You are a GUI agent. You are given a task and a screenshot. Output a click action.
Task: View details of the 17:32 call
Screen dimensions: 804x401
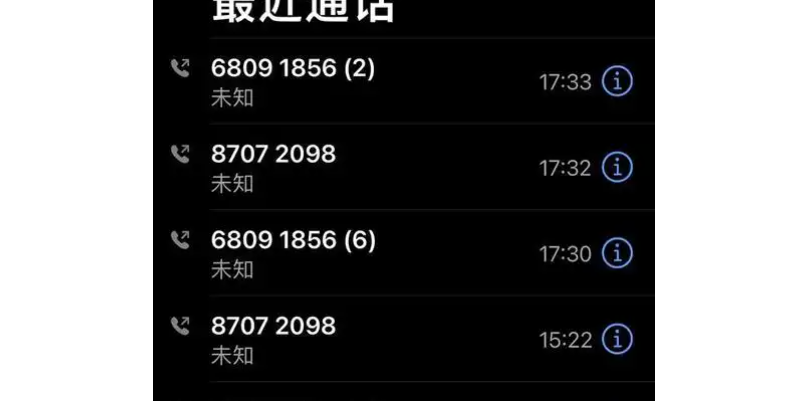(x=617, y=168)
